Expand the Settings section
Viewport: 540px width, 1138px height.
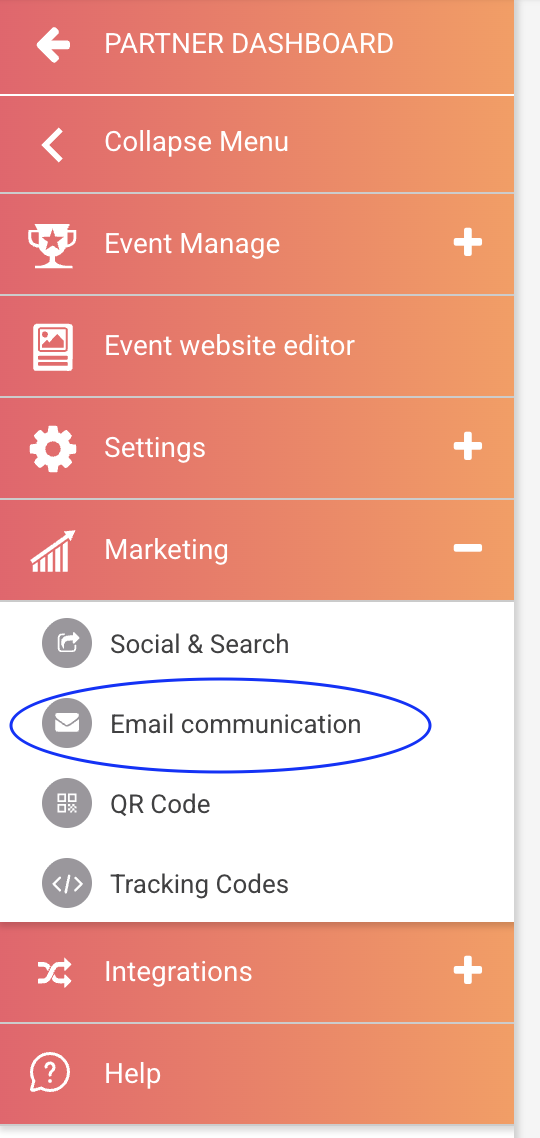[257, 448]
